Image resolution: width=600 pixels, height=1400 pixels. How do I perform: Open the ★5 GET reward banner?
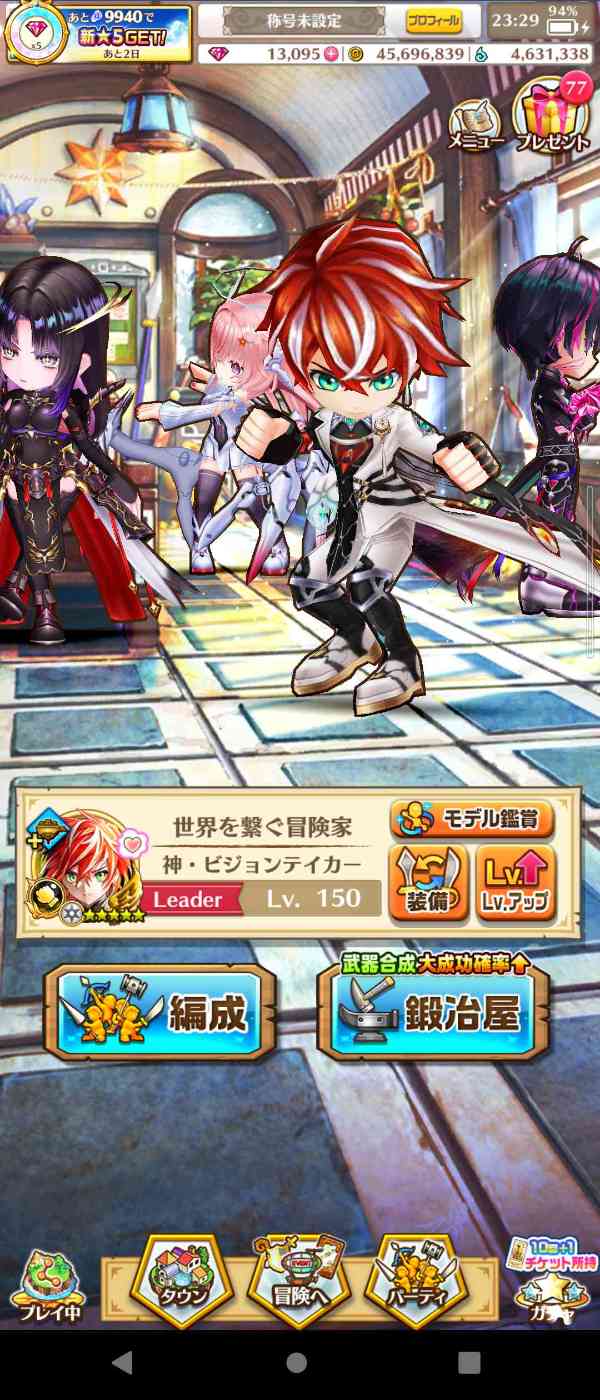tap(98, 32)
